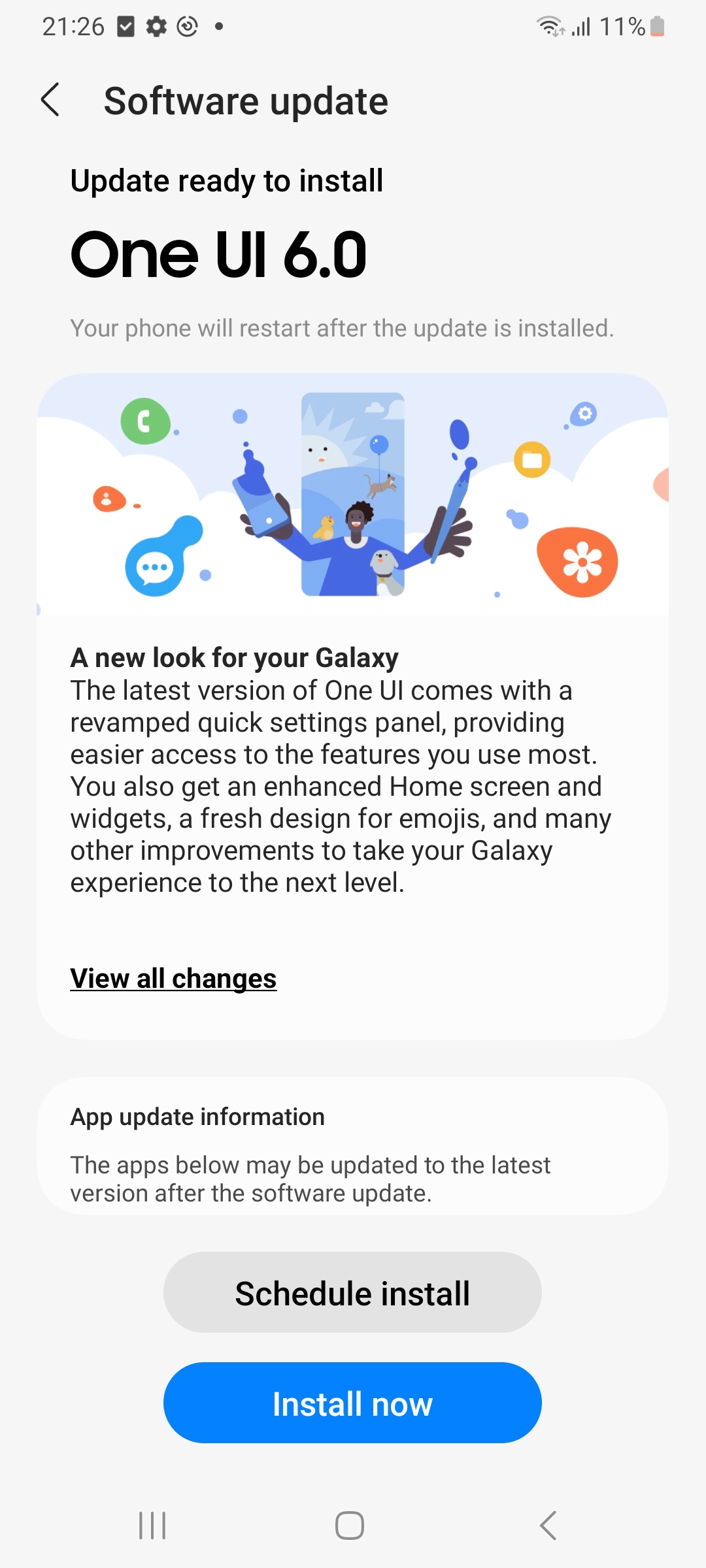This screenshot has height=1568, width=706.
Task: Go to the home screen
Action: (x=350, y=1526)
